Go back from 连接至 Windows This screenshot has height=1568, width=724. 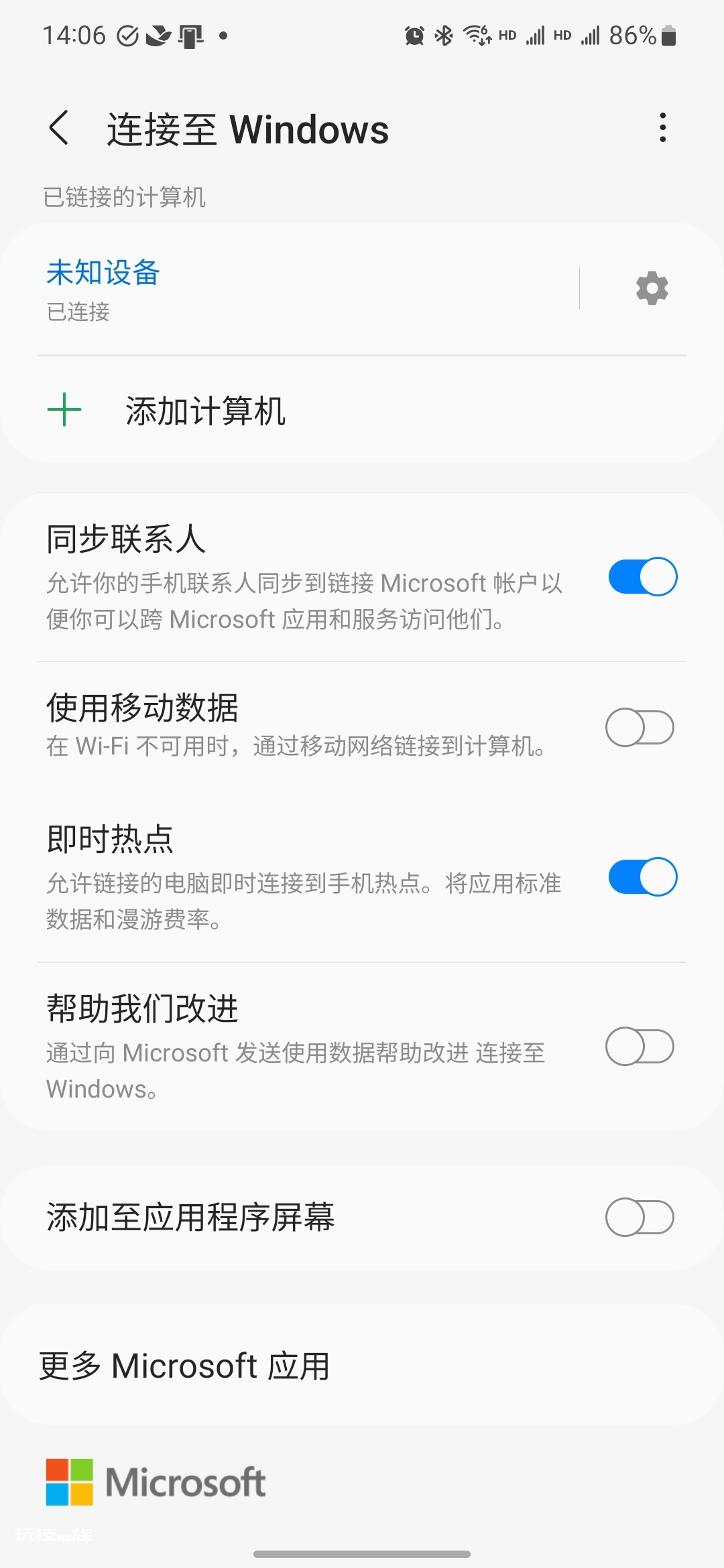tap(59, 128)
